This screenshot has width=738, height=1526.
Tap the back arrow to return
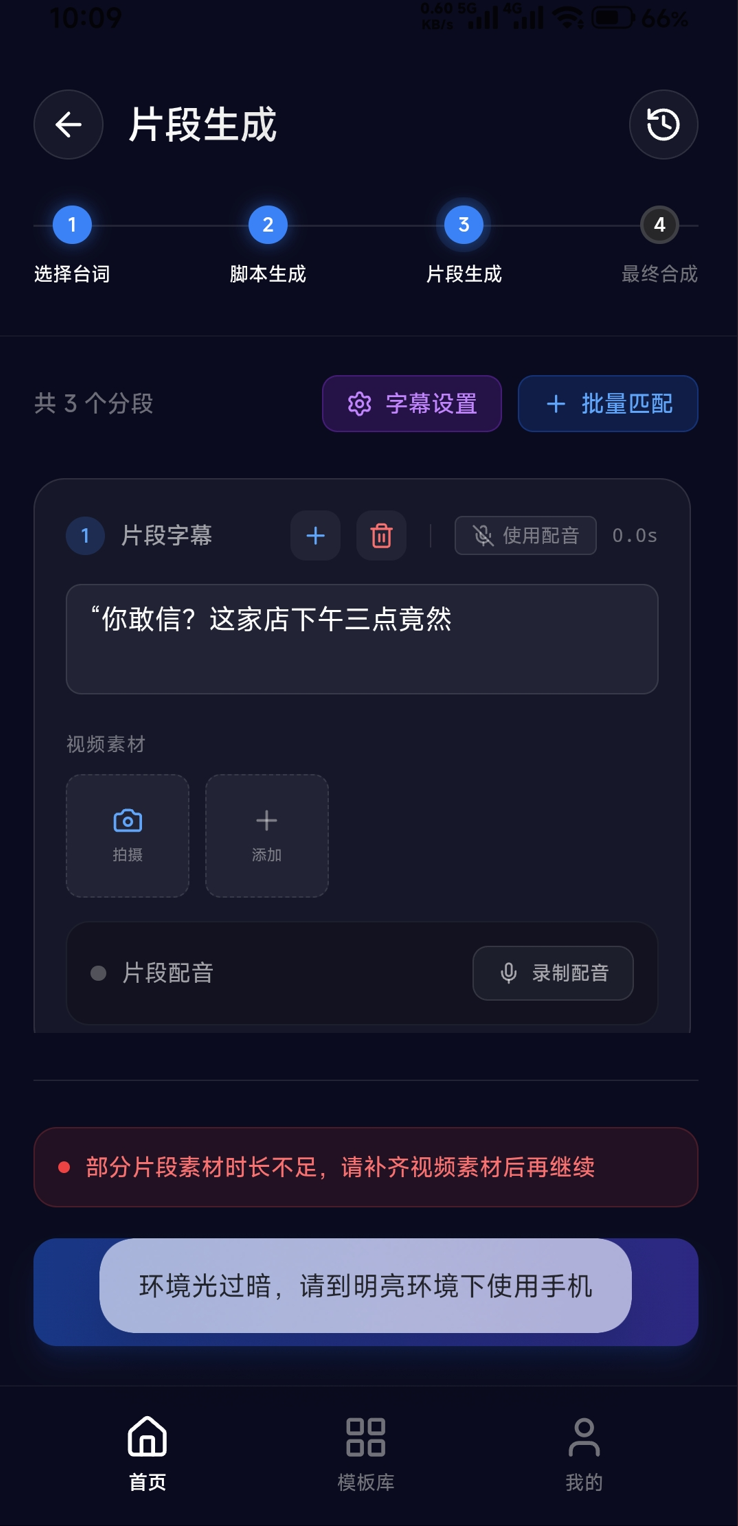(x=67, y=124)
